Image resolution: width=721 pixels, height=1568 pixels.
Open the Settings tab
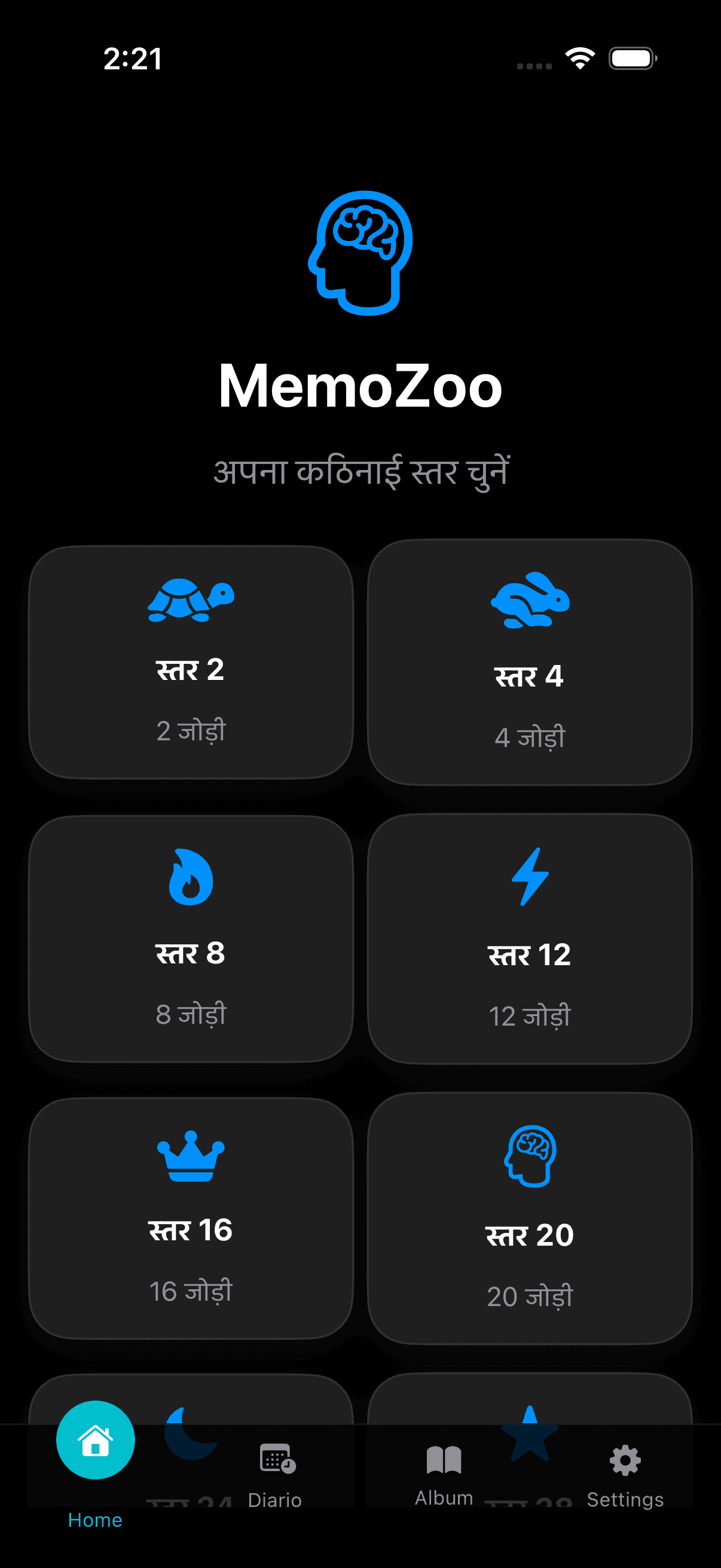coord(625,1473)
